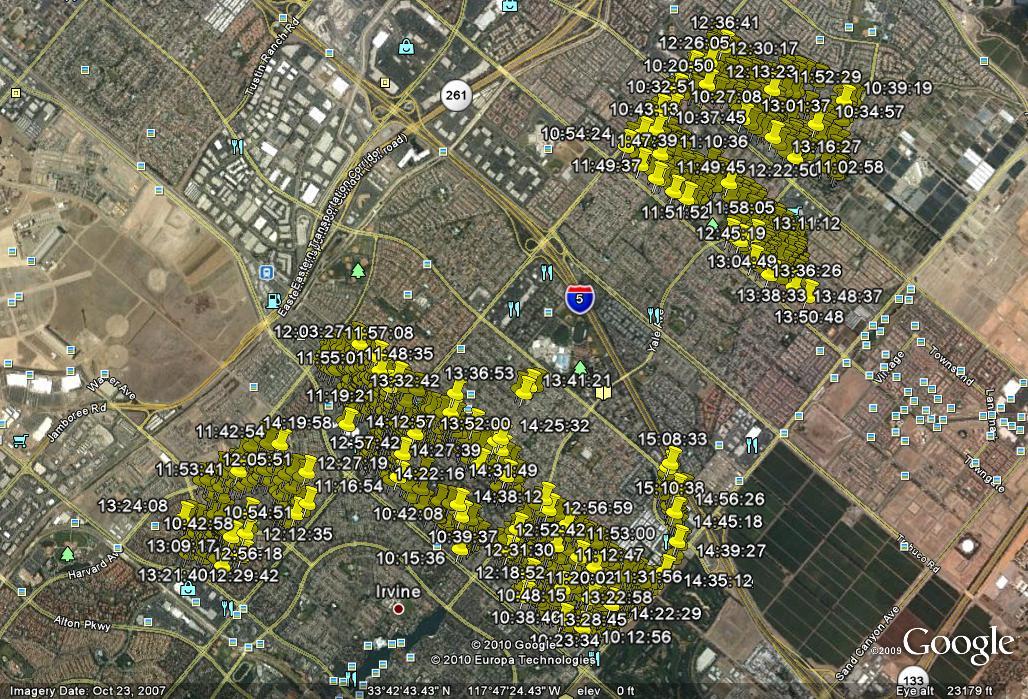Open the shopping bag icon near Route 261
Viewport: 1028px width, 699px height.
click(x=406, y=46)
